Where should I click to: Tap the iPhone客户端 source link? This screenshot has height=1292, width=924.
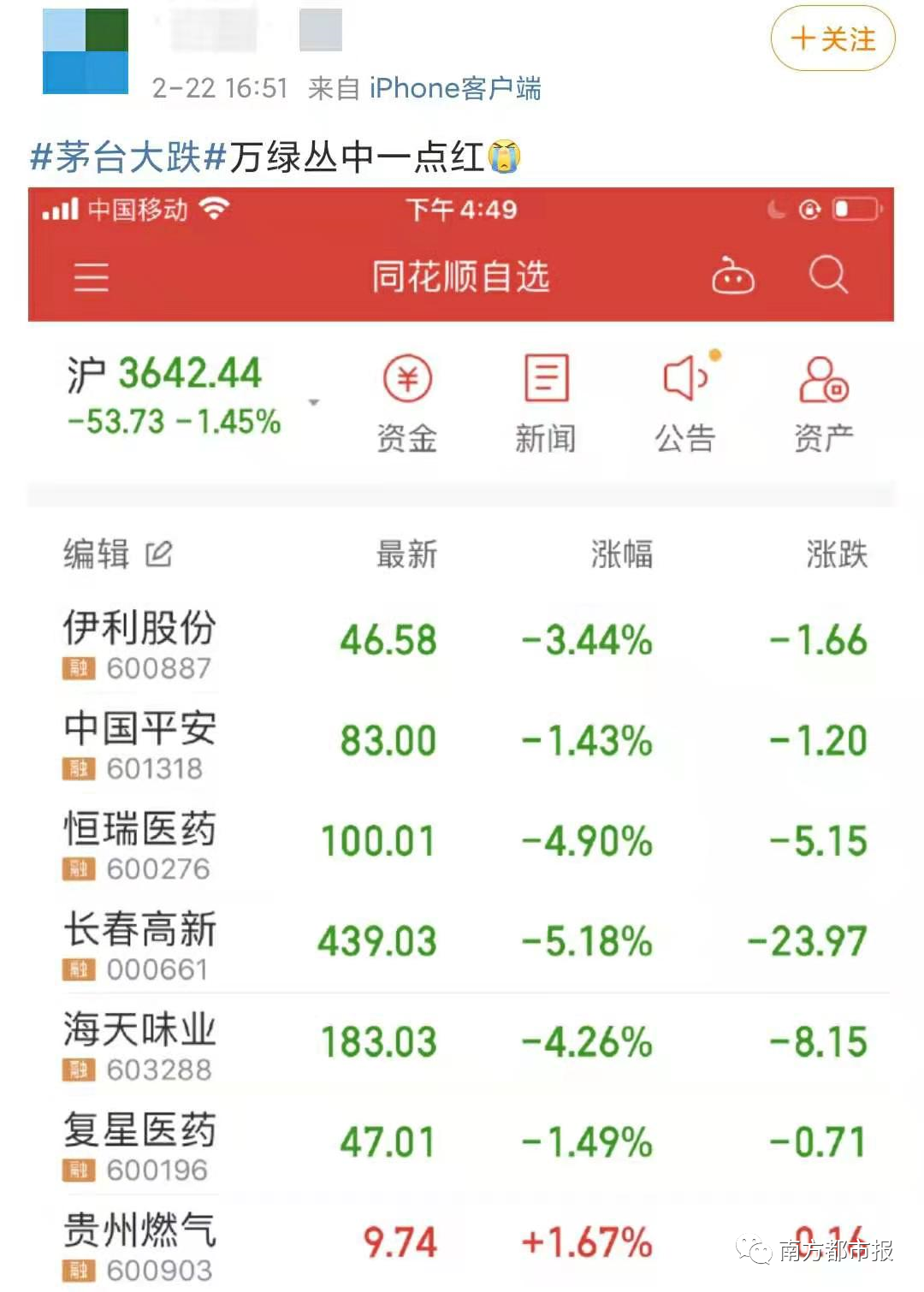(454, 88)
